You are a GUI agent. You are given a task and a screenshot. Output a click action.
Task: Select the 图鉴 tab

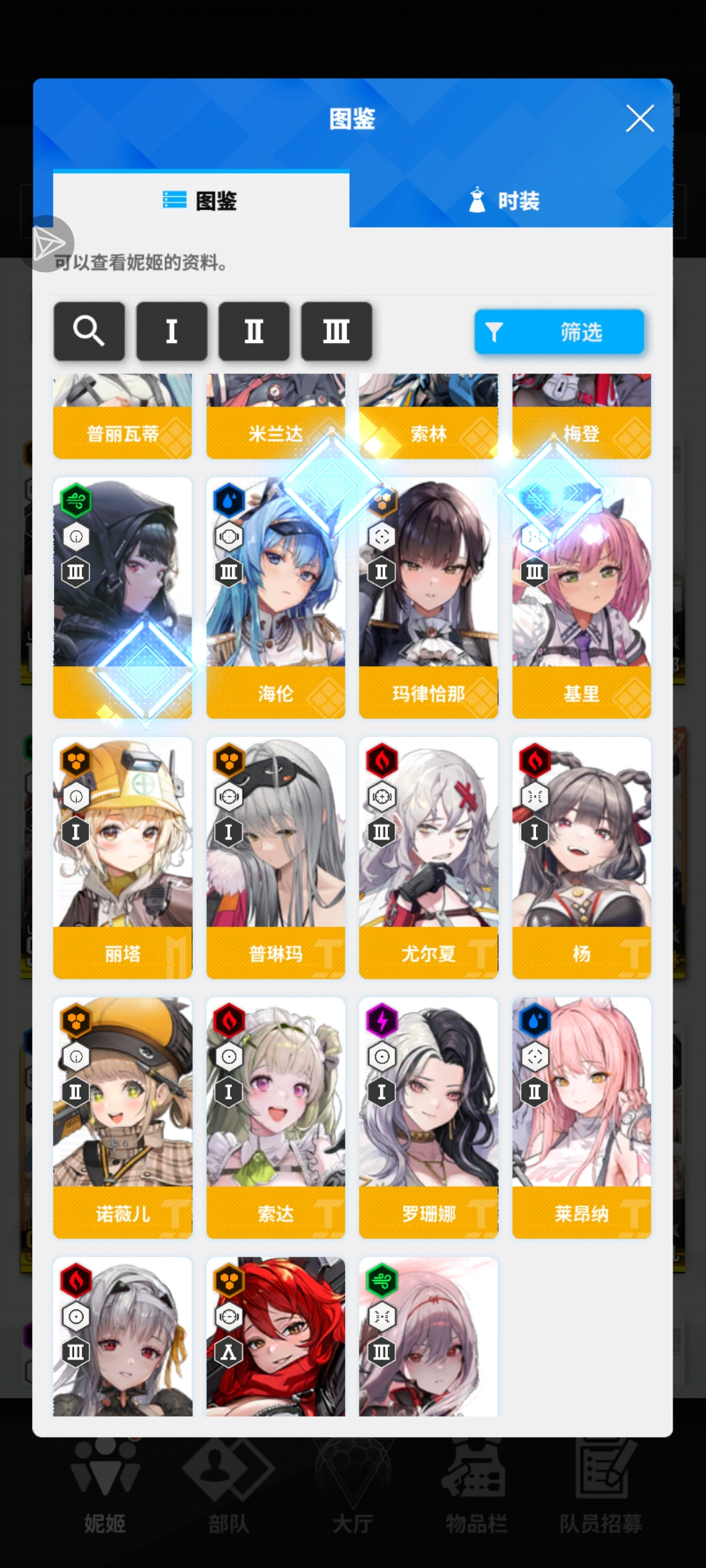point(201,201)
